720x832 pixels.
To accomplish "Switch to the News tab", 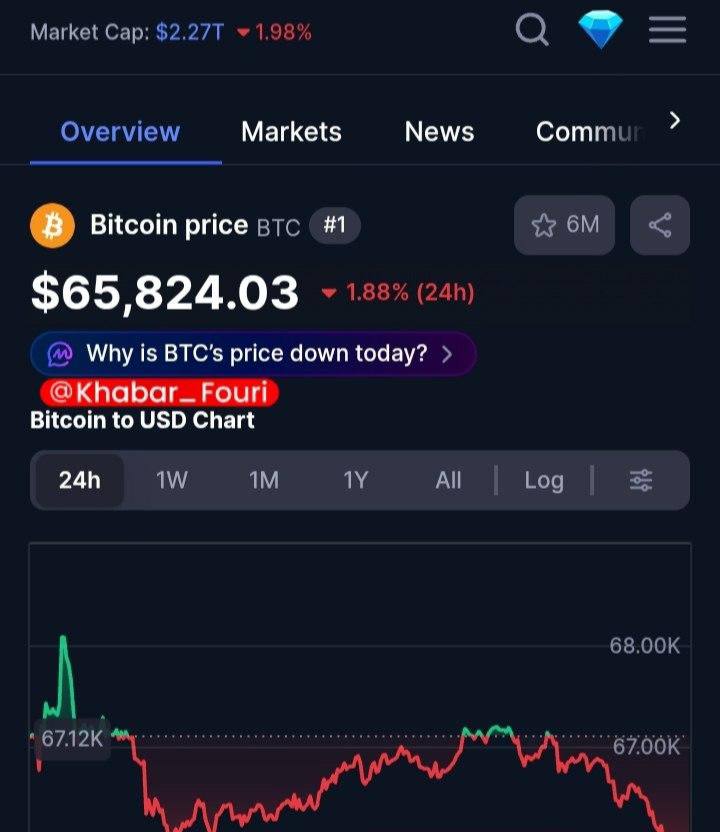I will 439,132.
